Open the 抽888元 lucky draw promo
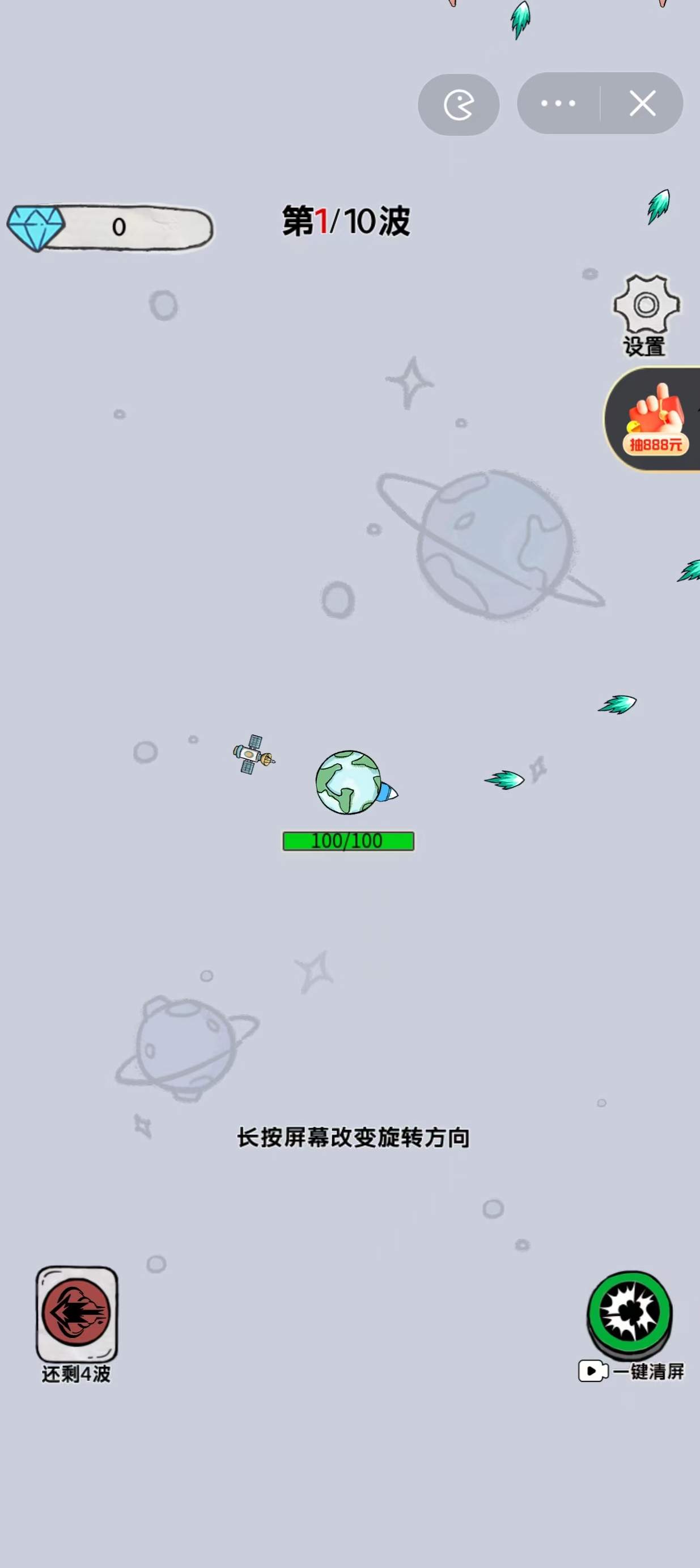This screenshot has height=1568, width=700. pyautogui.click(x=654, y=419)
